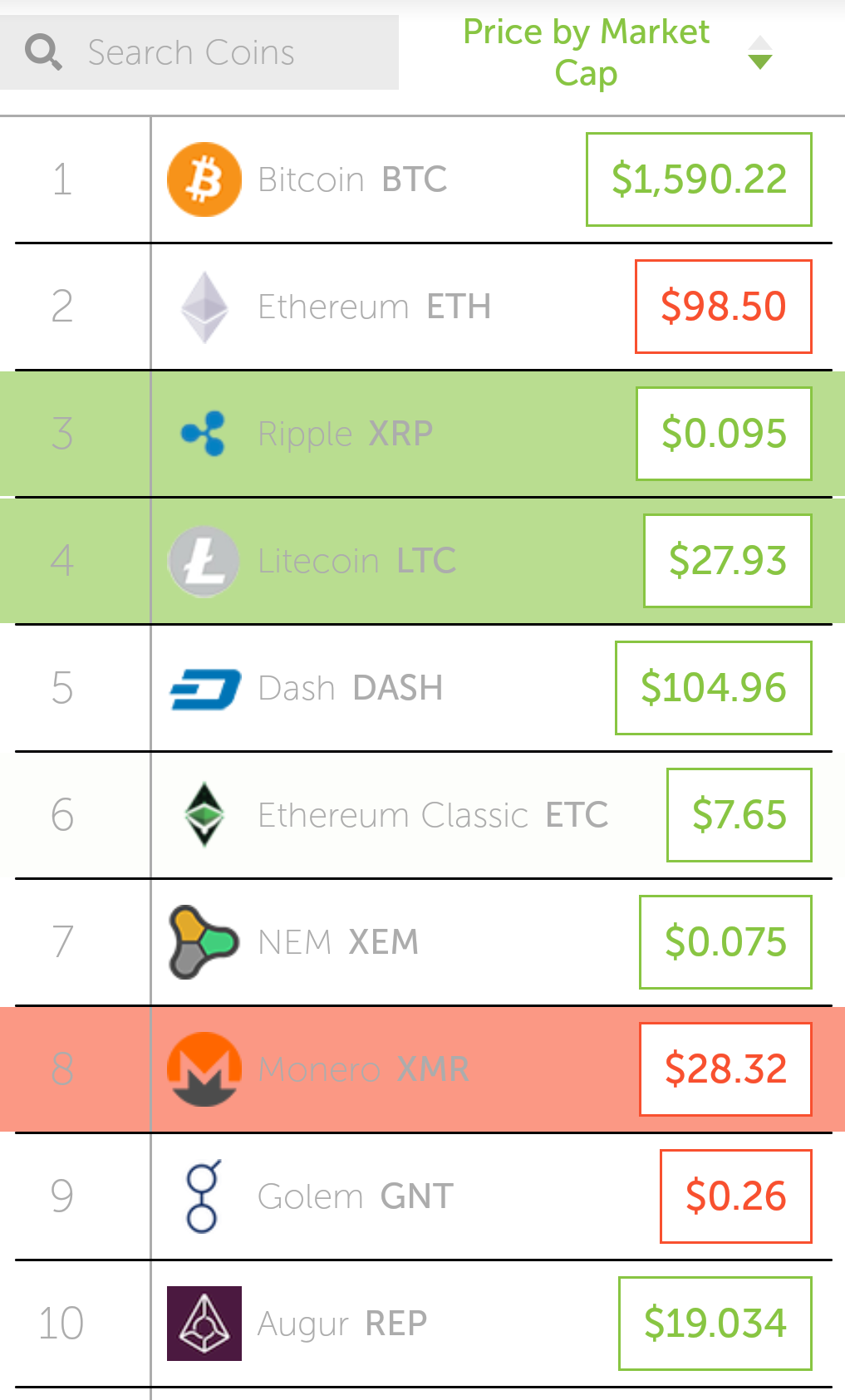Select the Augur REP row
This screenshot has width=845, height=1400.
342,1324
